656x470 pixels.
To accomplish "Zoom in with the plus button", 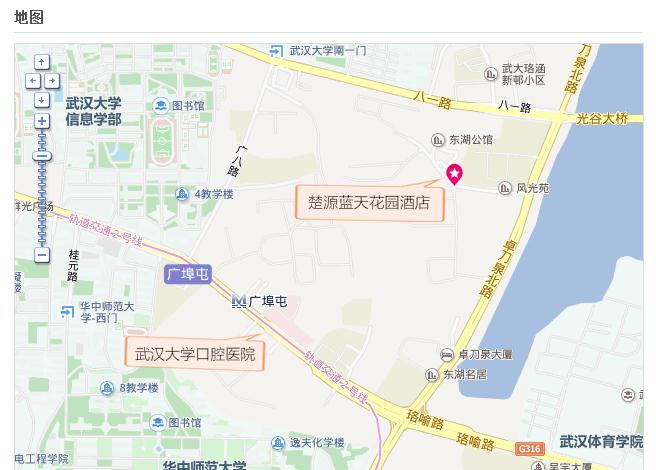I will pyautogui.click(x=42, y=121).
